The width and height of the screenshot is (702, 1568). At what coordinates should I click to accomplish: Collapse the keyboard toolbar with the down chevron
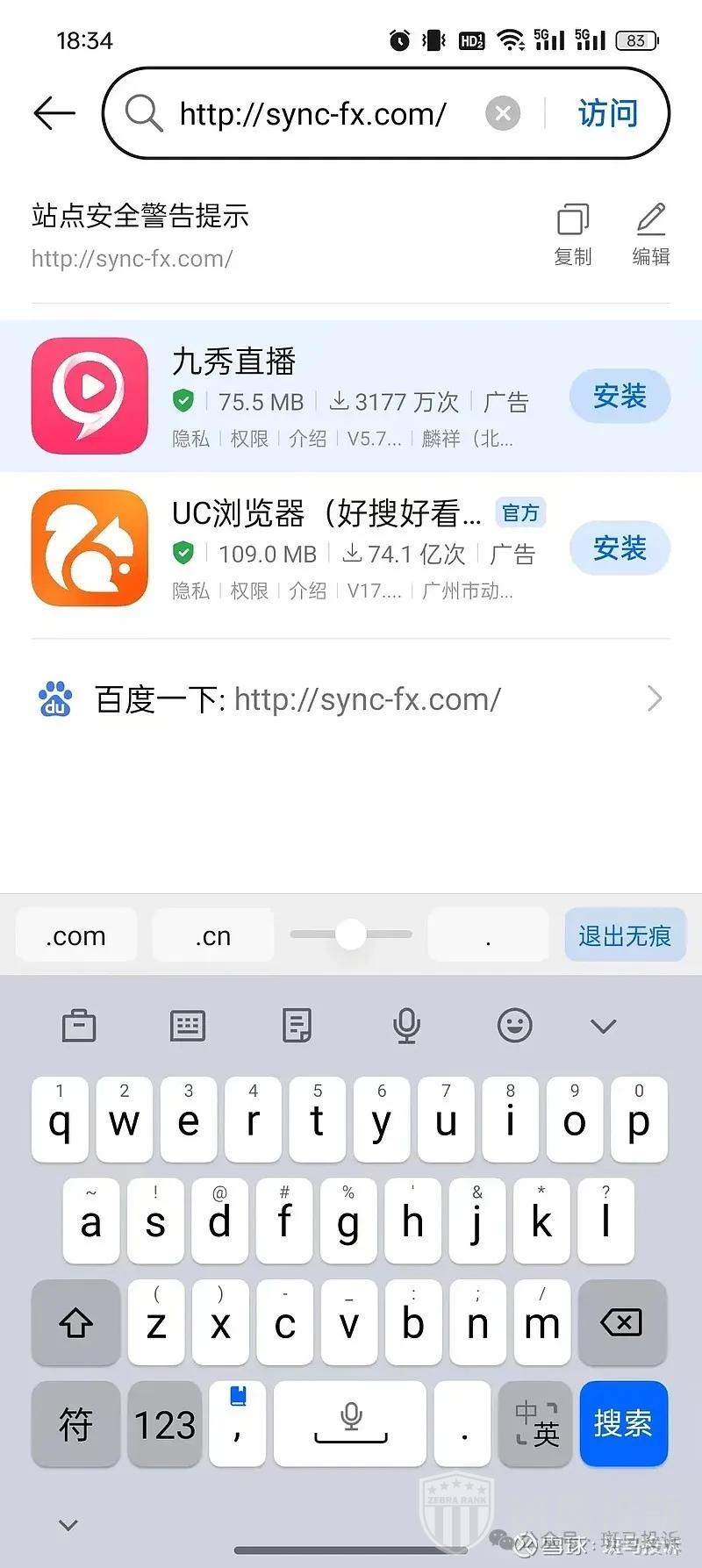[x=604, y=1026]
